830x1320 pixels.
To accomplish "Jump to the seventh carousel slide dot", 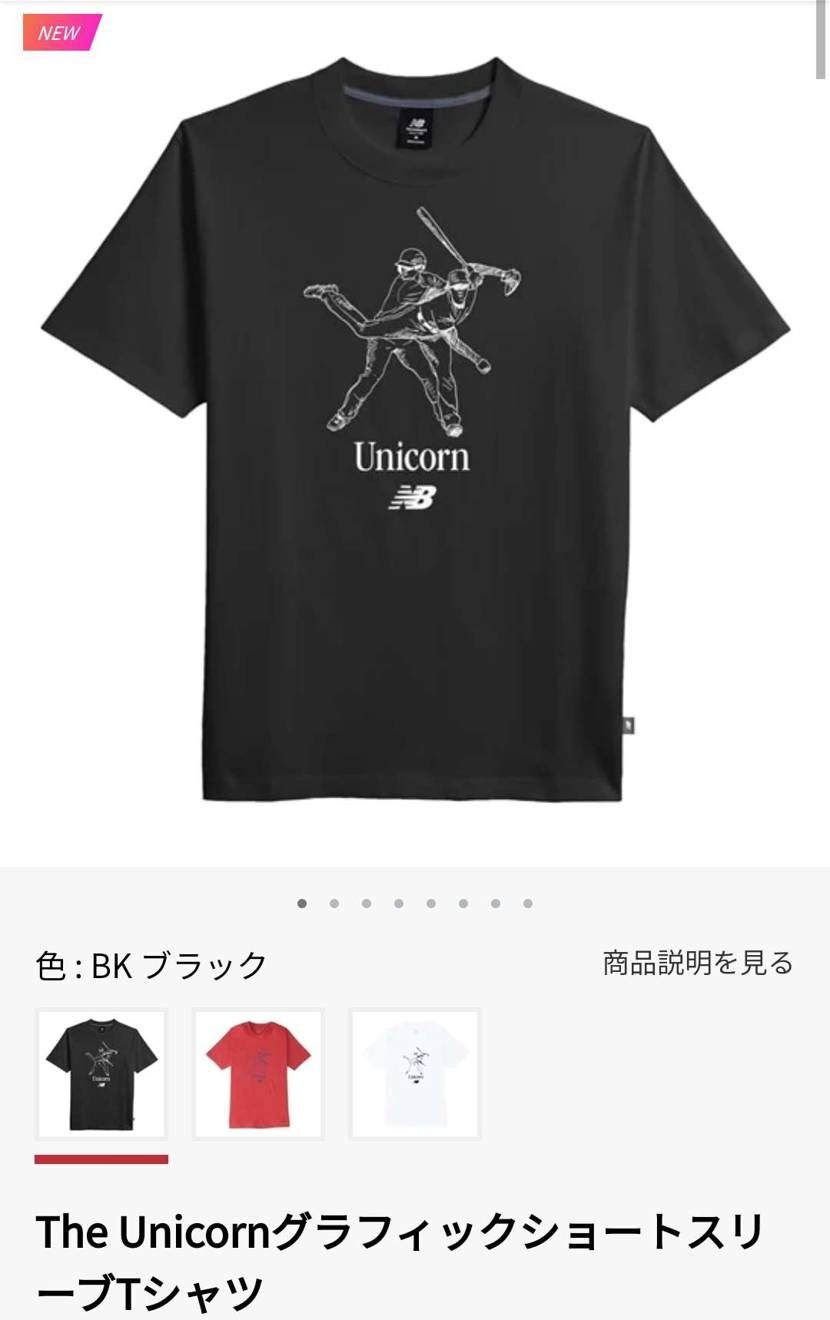I will (x=494, y=903).
